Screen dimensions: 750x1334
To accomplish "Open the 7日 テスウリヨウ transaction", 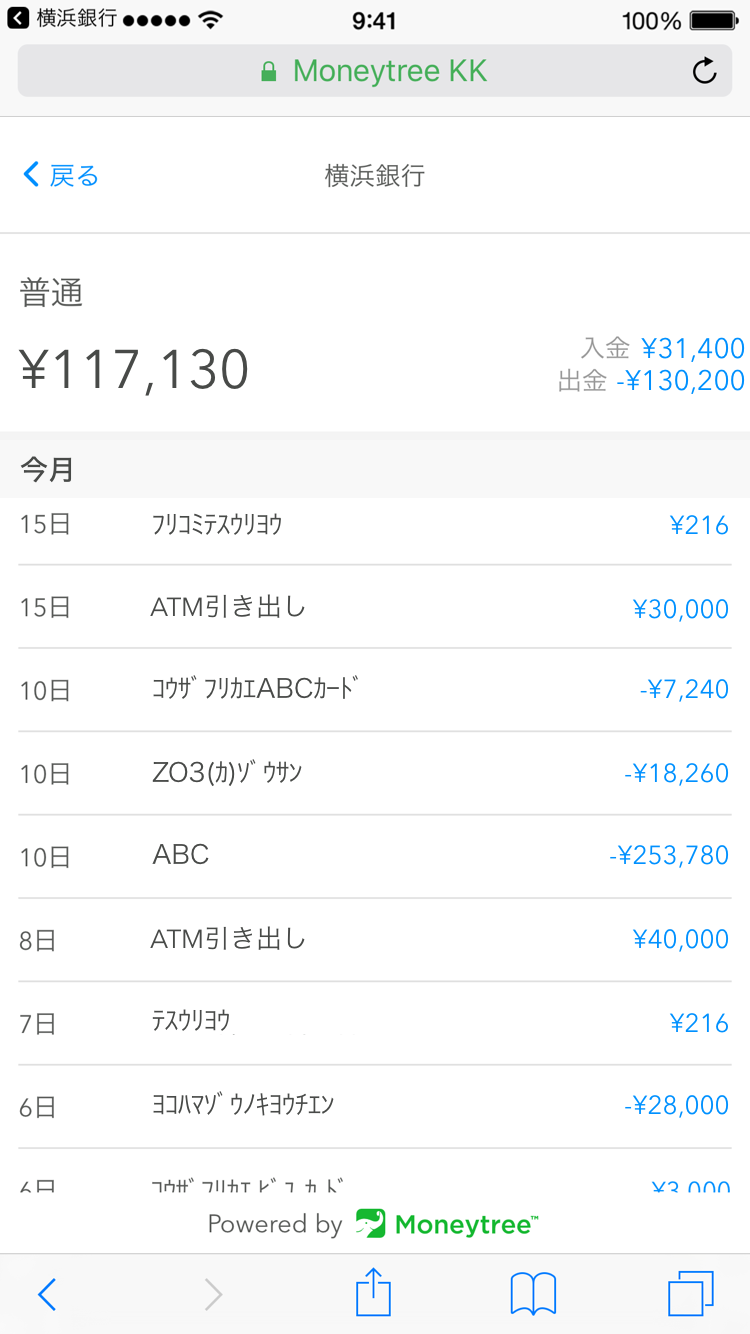I will (x=375, y=1023).
